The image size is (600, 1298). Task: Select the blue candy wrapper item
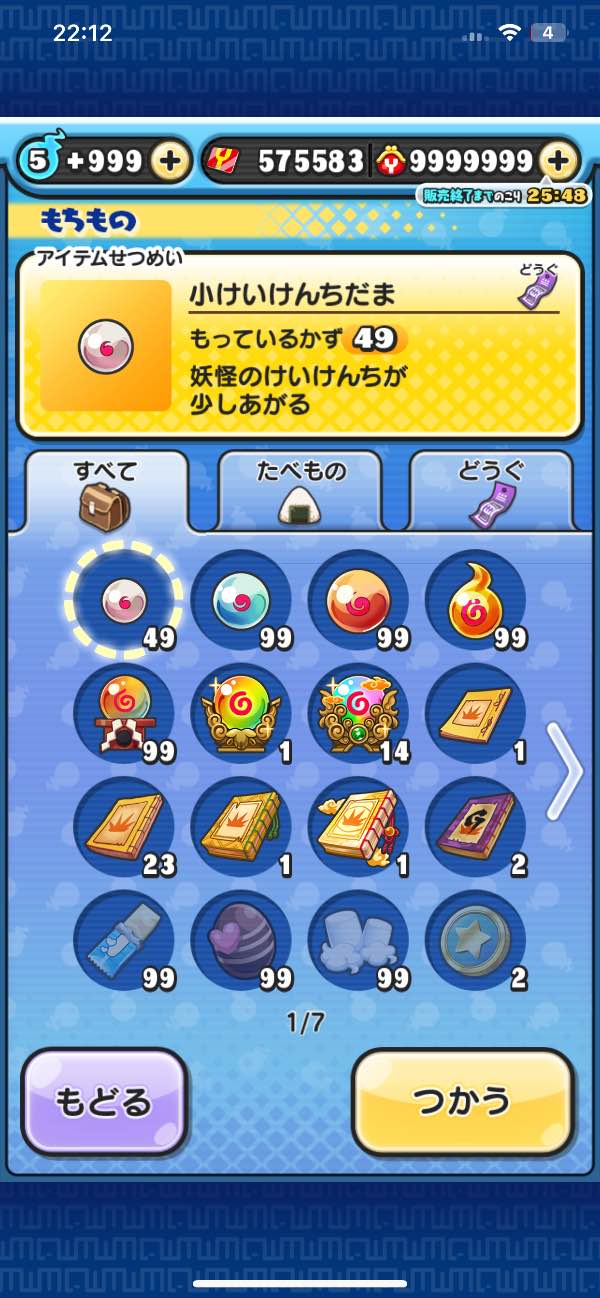click(124, 940)
